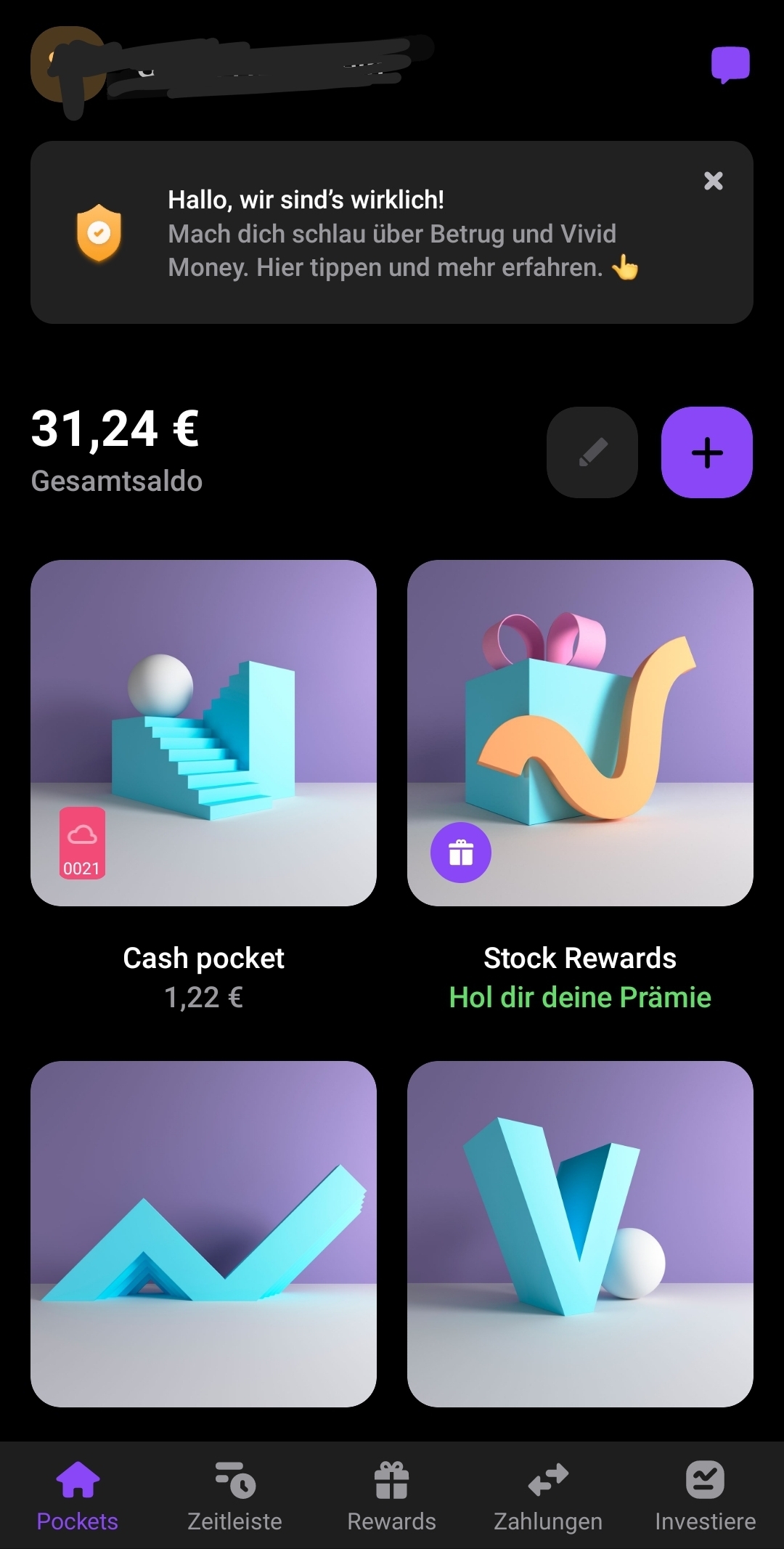This screenshot has width=784, height=1549.
Task: Open the pocket with zigzag chart image
Action: click(203, 1234)
